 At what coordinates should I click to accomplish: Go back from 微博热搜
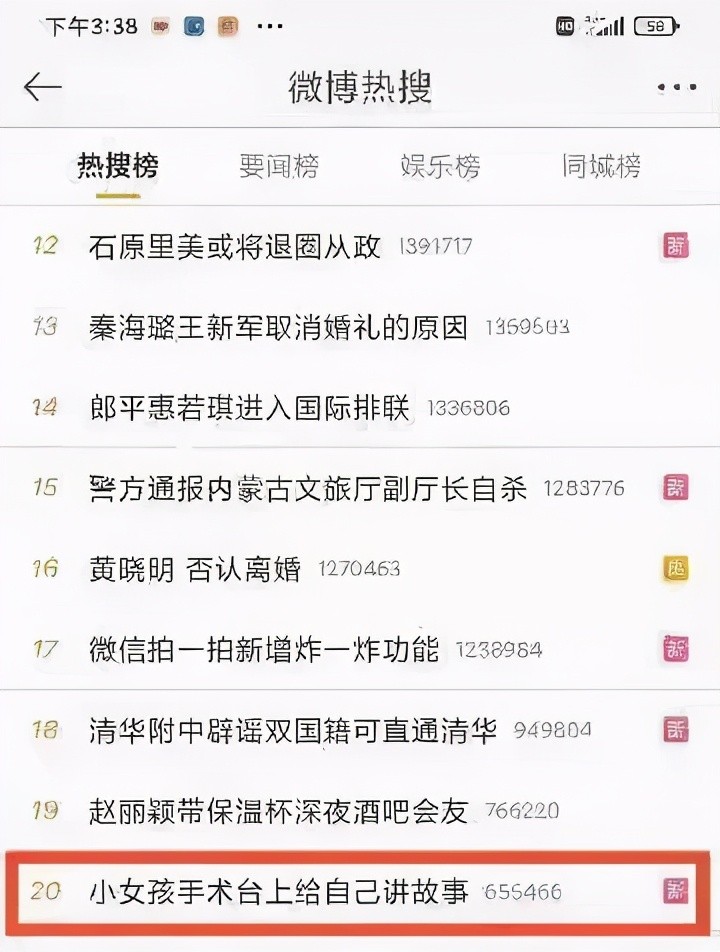(43, 87)
